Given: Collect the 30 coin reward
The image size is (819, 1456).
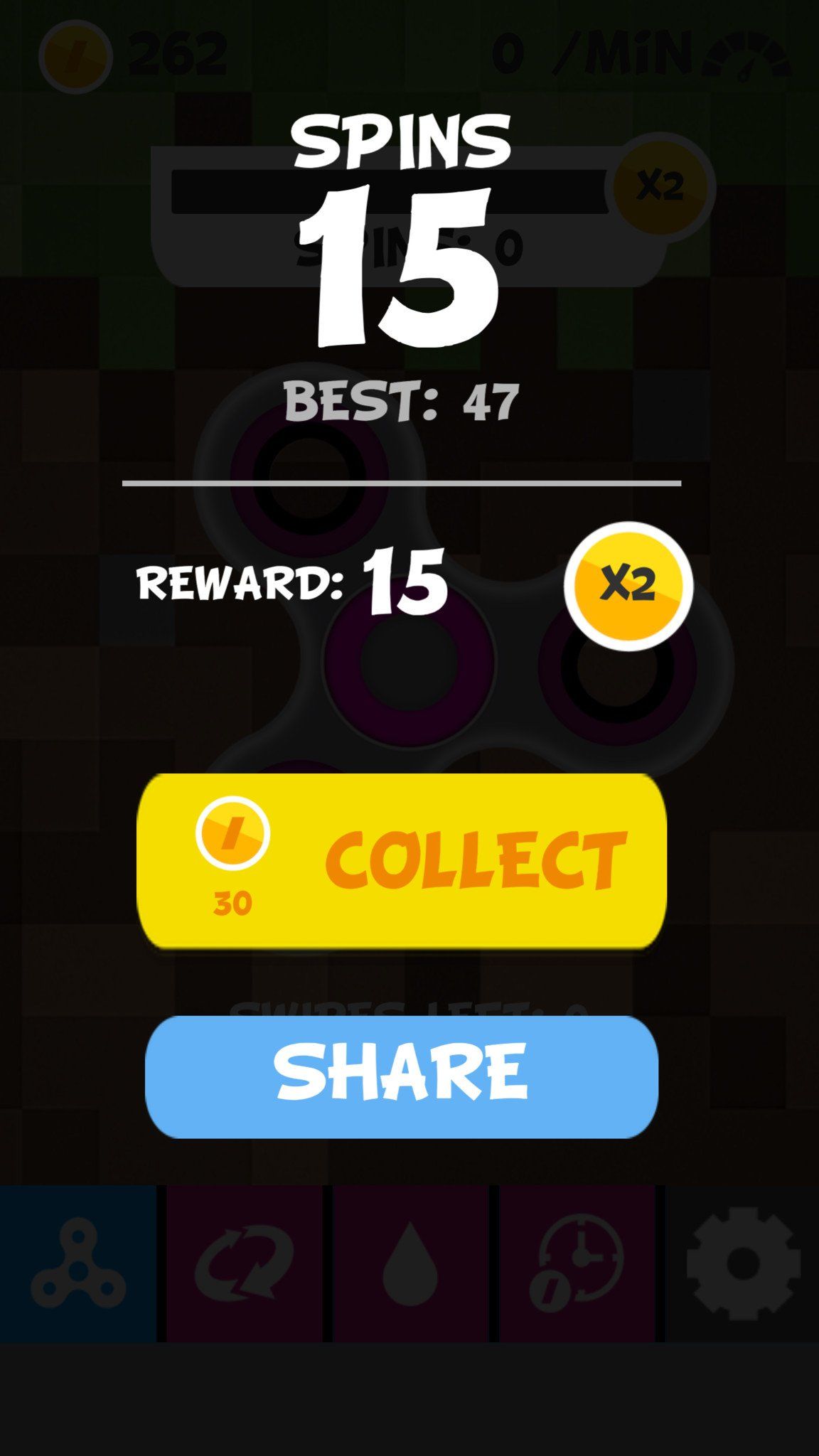Looking at the screenshot, I should tap(402, 862).
